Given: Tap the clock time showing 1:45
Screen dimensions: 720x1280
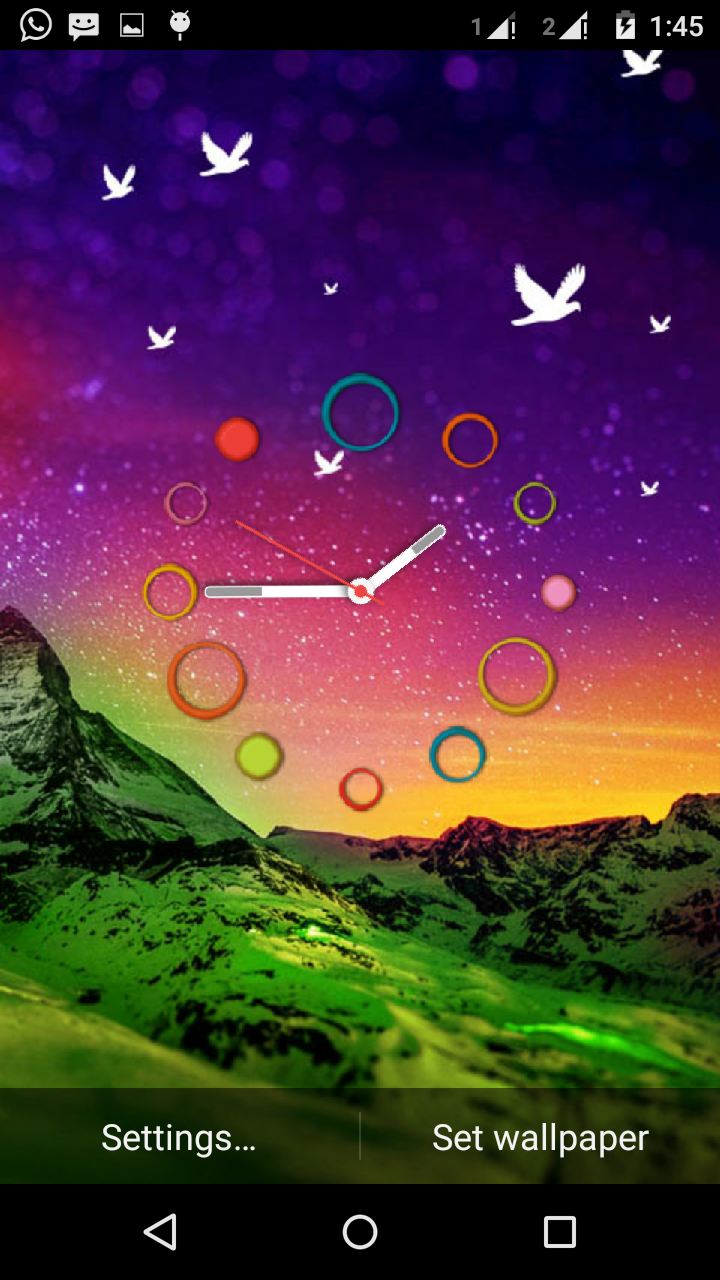Looking at the screenshot, I should (678, 25).
